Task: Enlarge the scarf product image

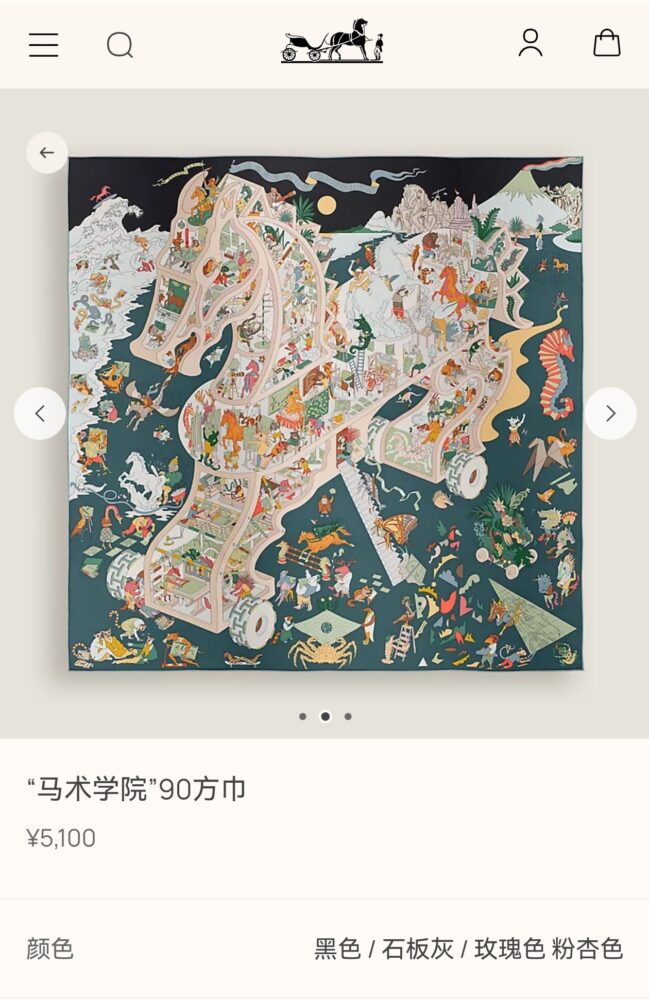Action: (325, 412)
